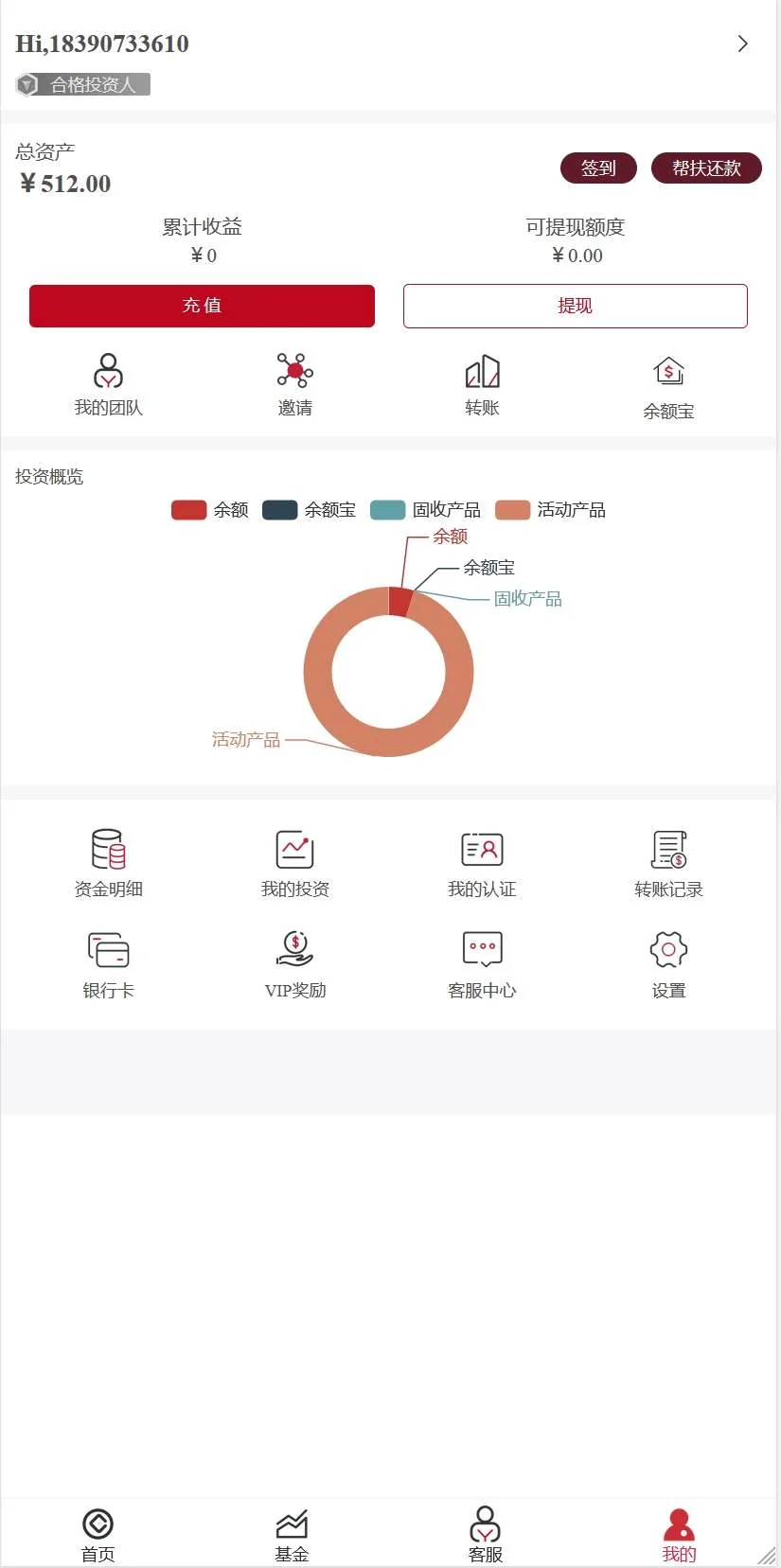
Task: Open 余额宝
Action: 668,386
